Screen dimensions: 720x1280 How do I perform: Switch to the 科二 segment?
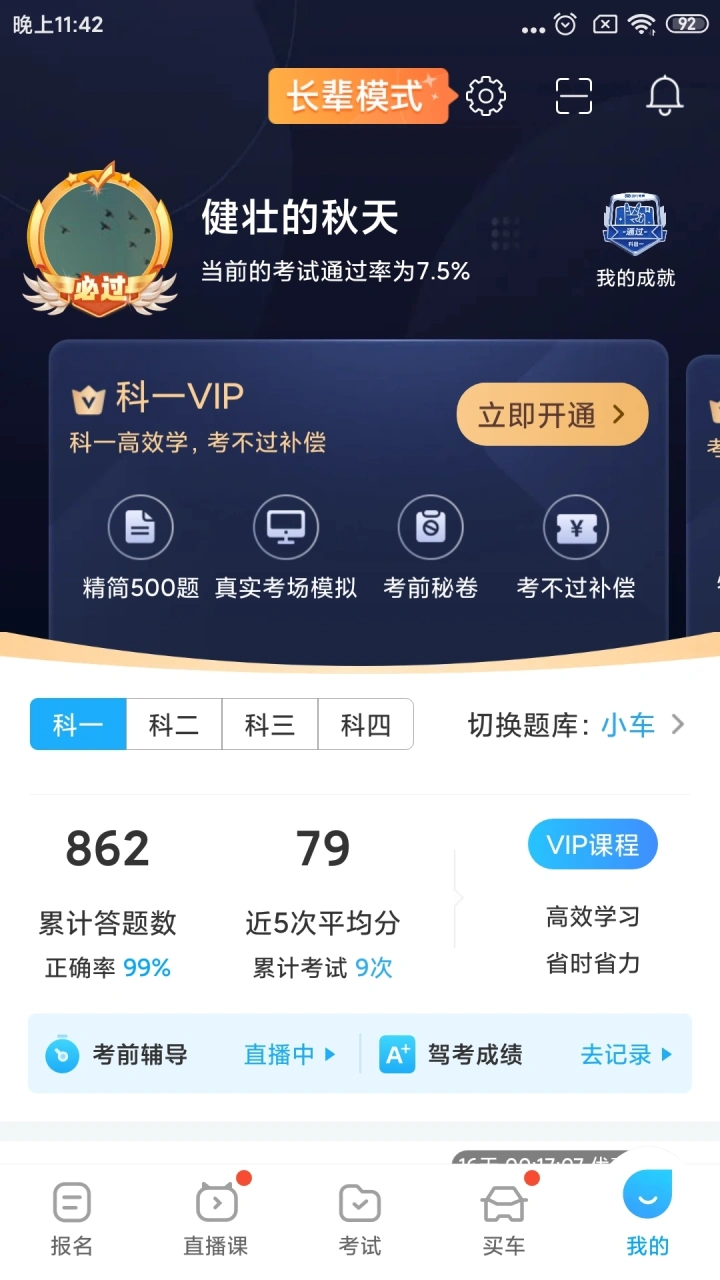[x=174, y=724]
